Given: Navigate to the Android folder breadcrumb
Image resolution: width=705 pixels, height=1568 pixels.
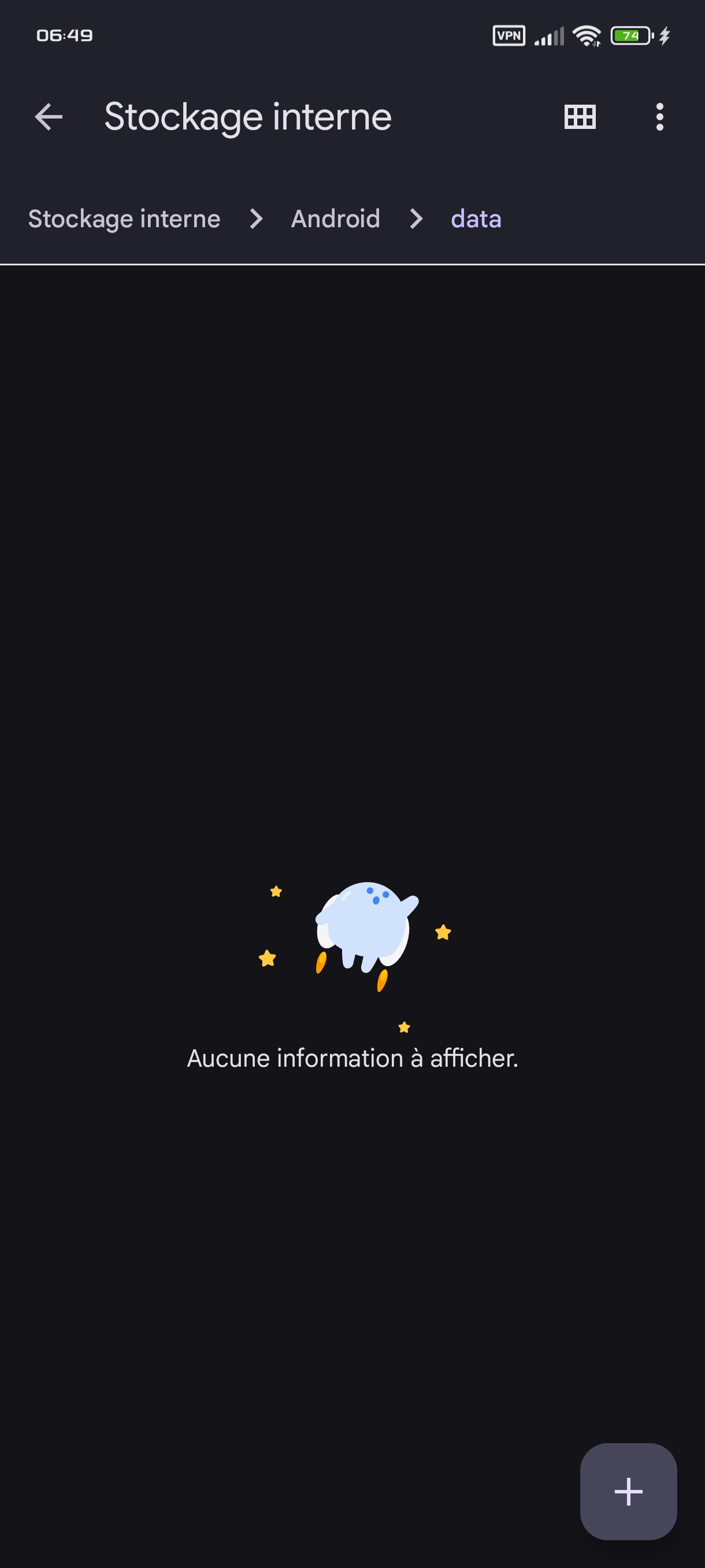Looking at the screenshot, I should 335,219.
